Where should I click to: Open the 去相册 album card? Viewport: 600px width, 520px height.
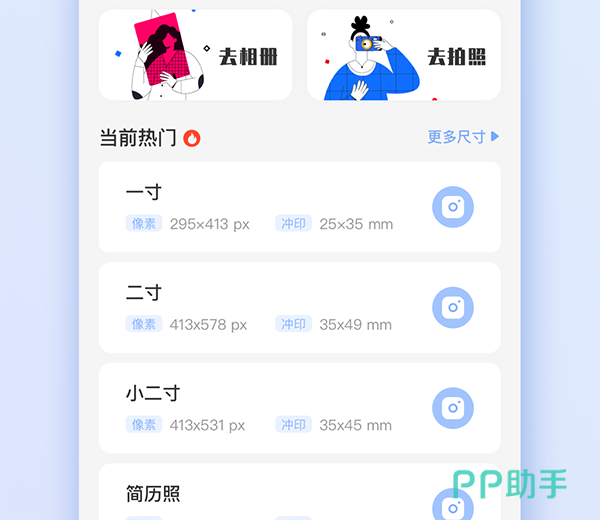click(196, 56)
